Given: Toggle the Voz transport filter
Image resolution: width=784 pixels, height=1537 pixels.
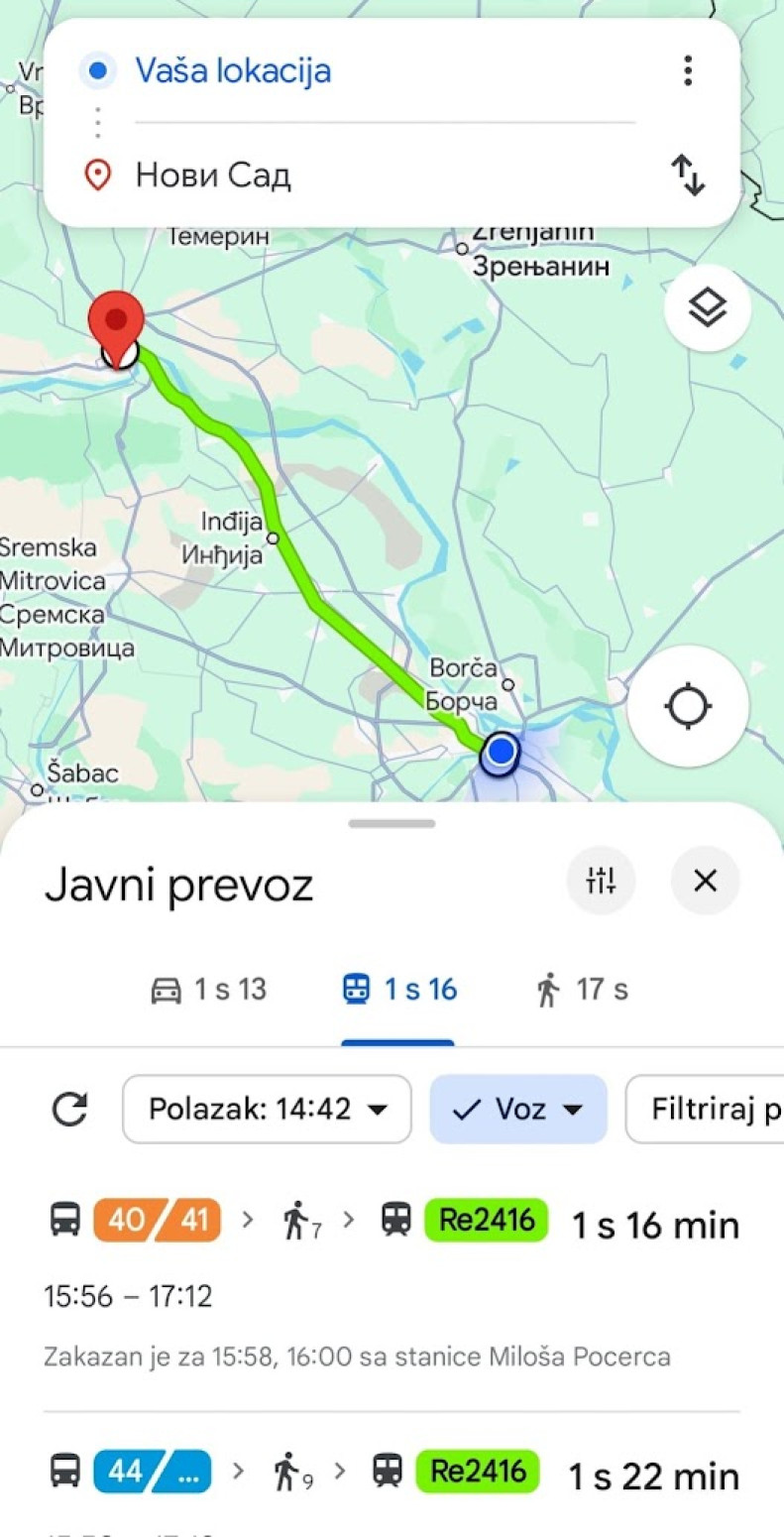Looking at the screenshot, I should point(517,1110).
